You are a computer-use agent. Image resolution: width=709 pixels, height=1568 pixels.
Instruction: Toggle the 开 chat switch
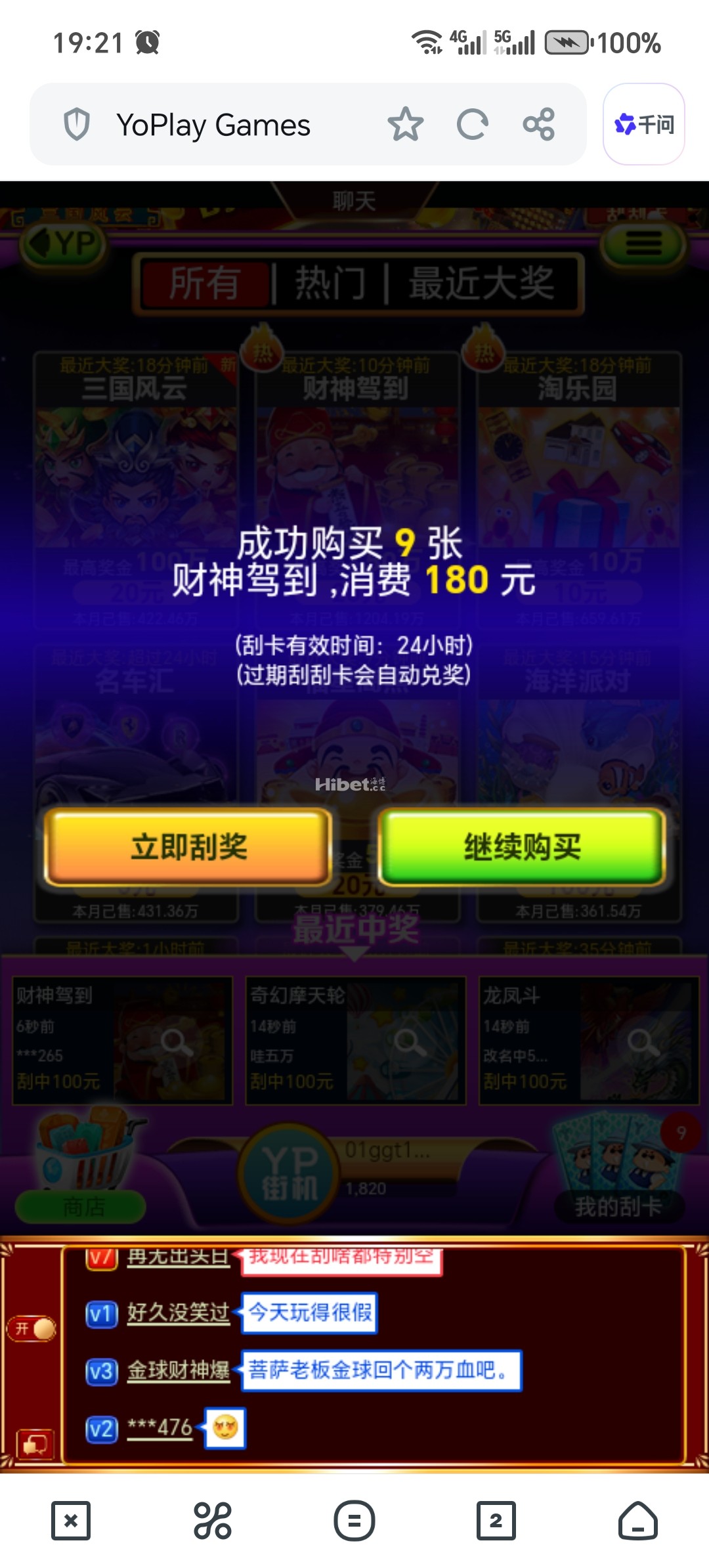click(32, 1328)
